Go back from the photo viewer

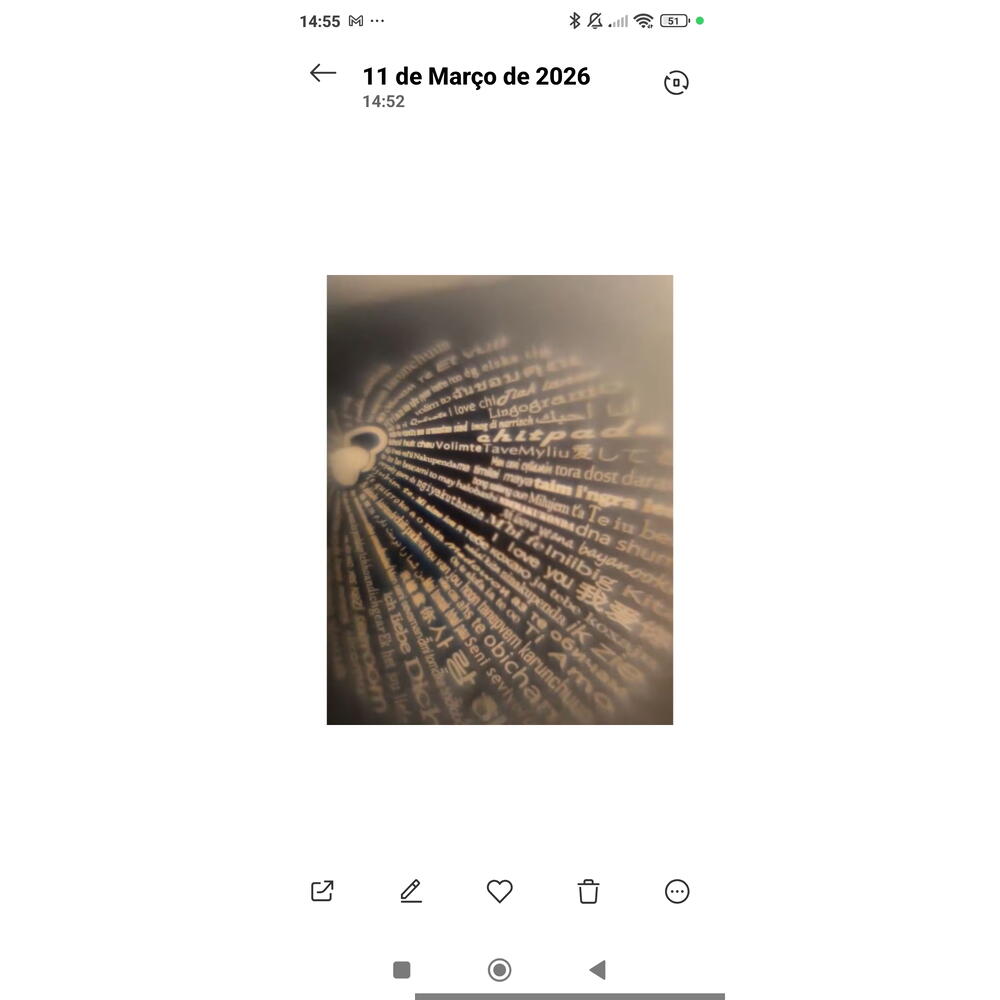pyautogui.click(x=322, y=73)
